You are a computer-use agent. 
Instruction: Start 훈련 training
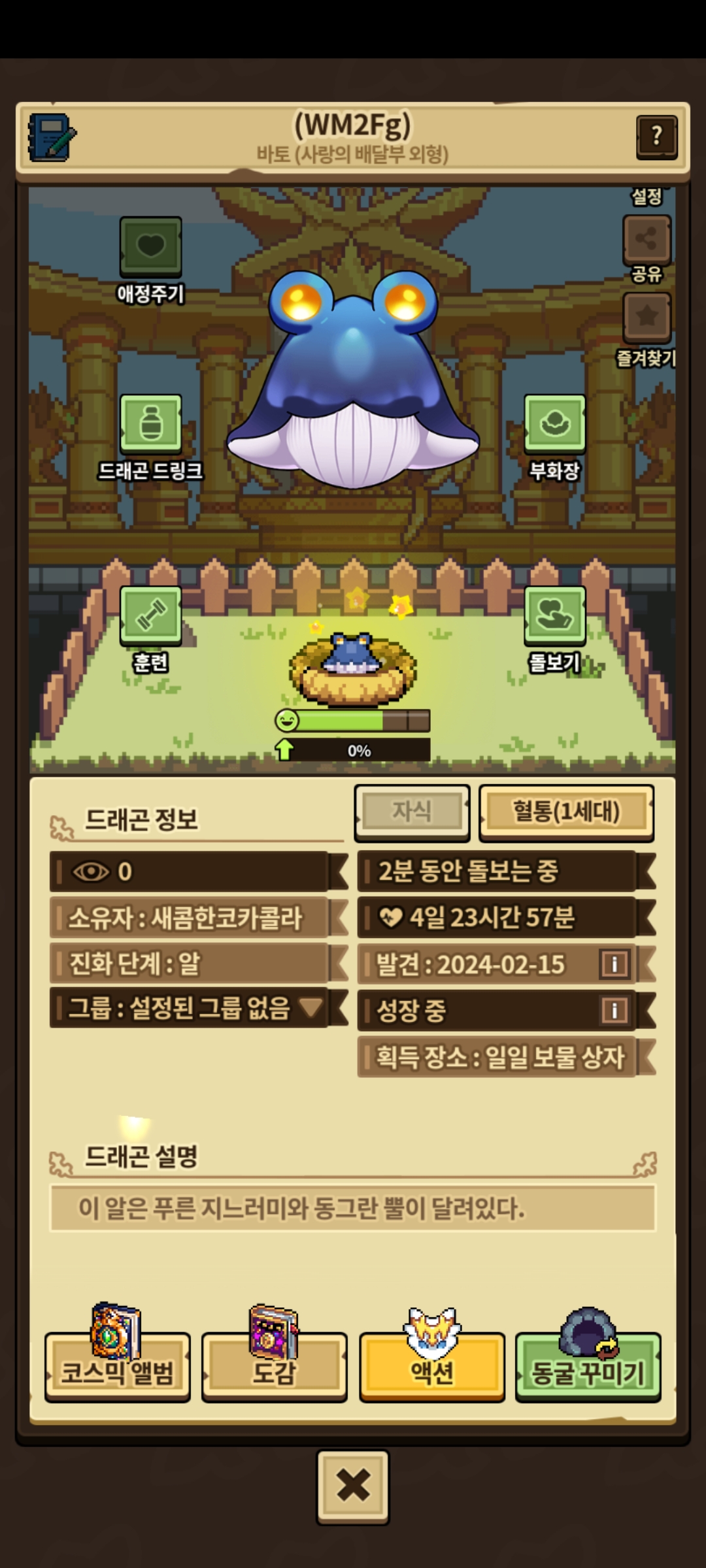click(x=150, y=615)
